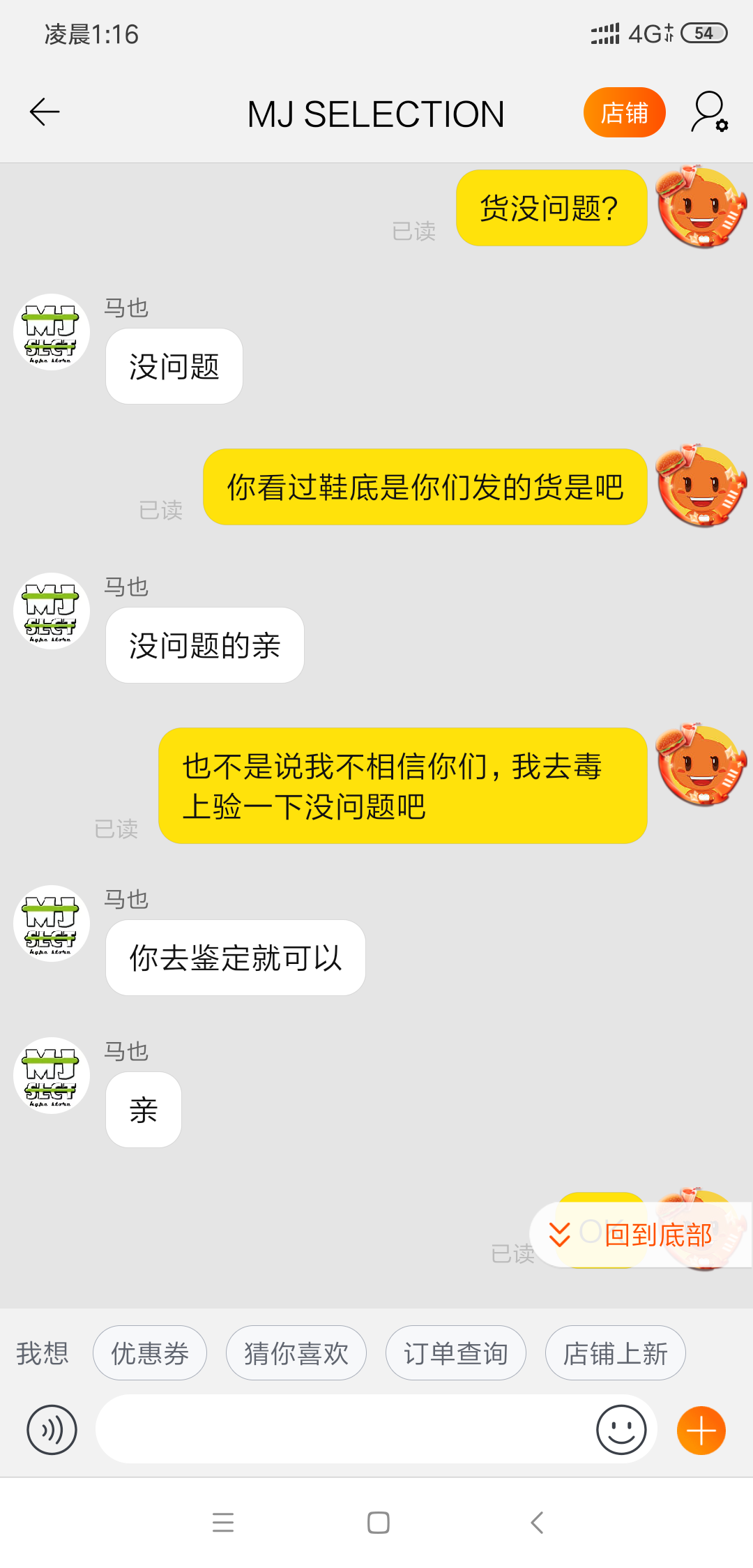
Task: Open system recent apps menu
Action: [223, 1523]
